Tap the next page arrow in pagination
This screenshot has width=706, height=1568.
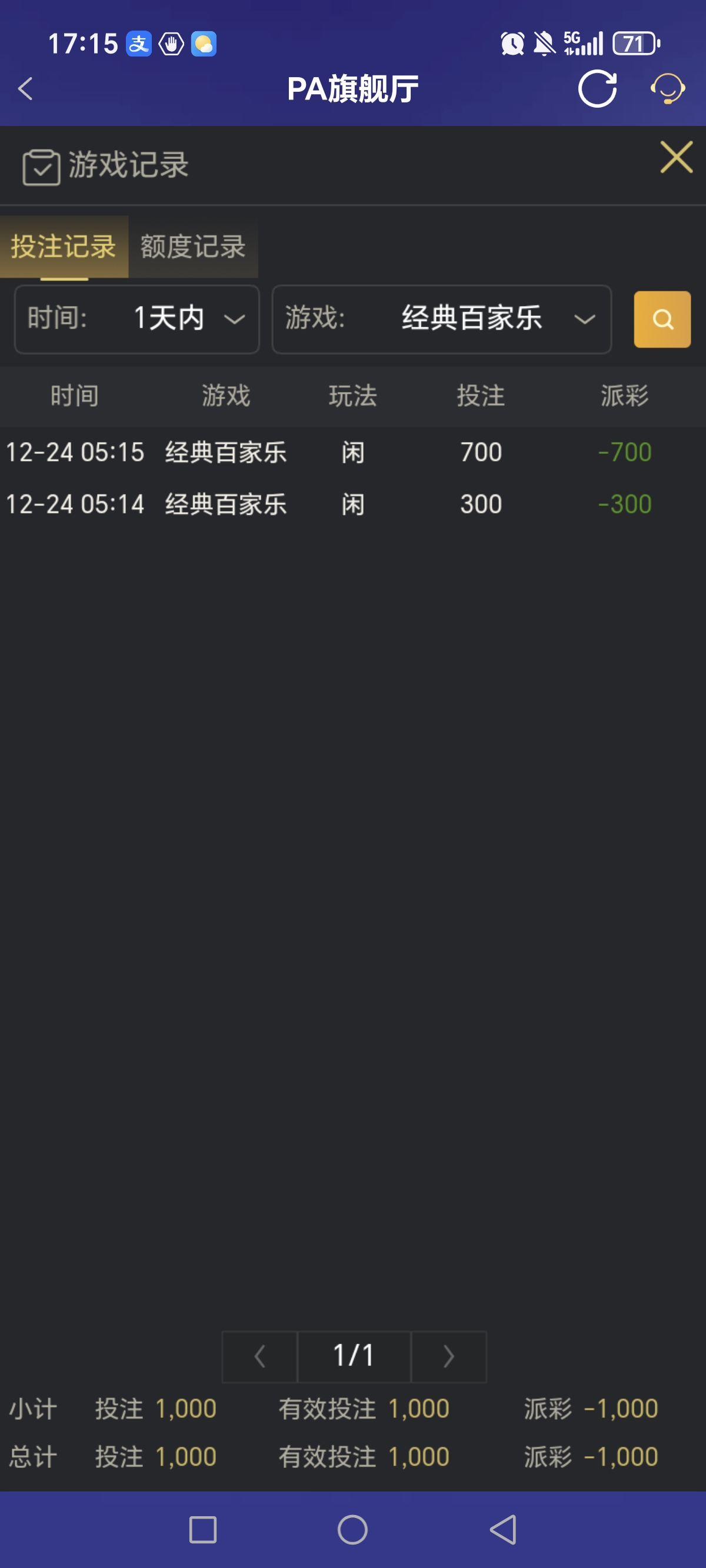448,1356
